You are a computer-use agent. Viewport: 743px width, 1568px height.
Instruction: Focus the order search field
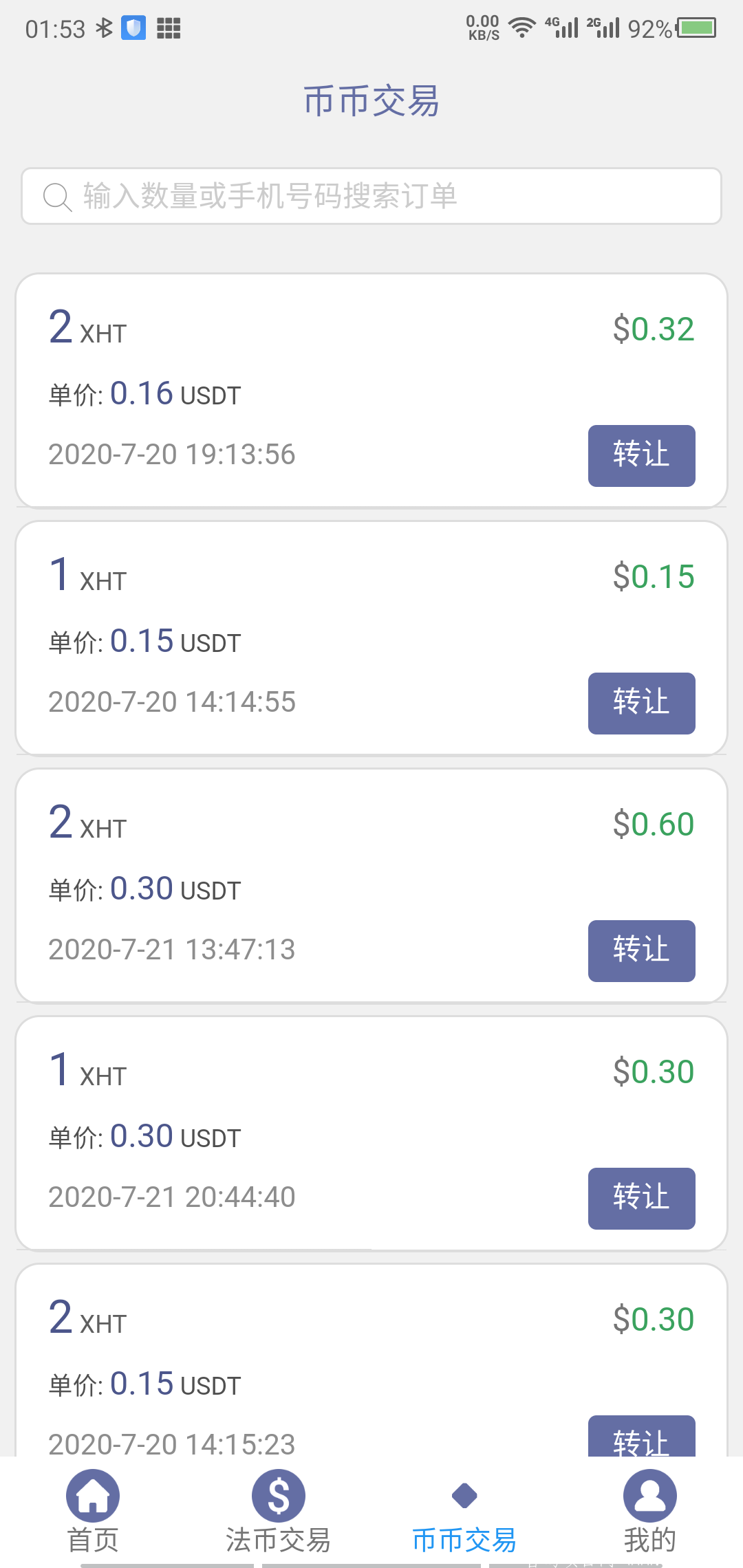[x=371, y=196]
